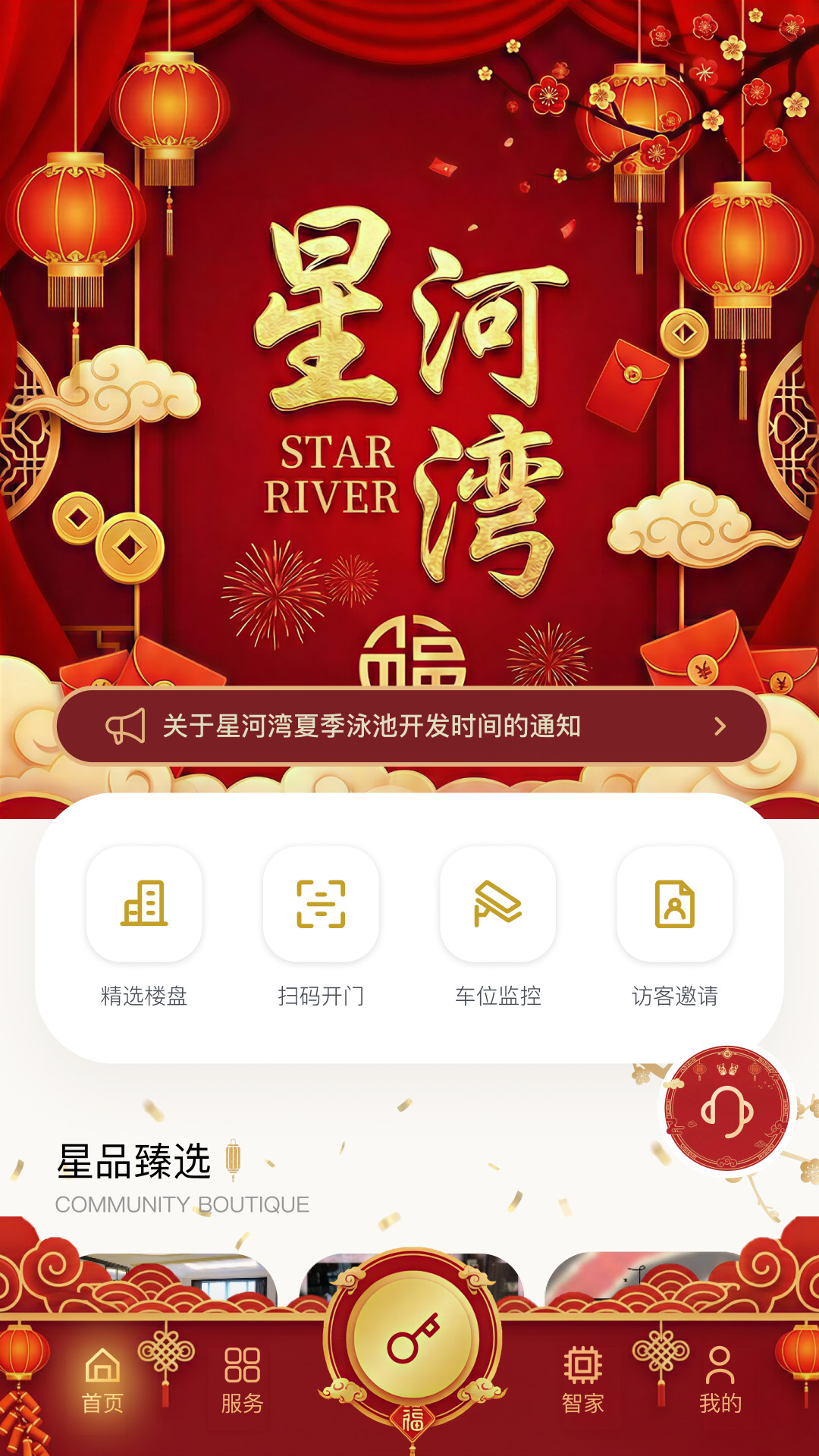Click the announcement megaphone icon

(126, 726)
